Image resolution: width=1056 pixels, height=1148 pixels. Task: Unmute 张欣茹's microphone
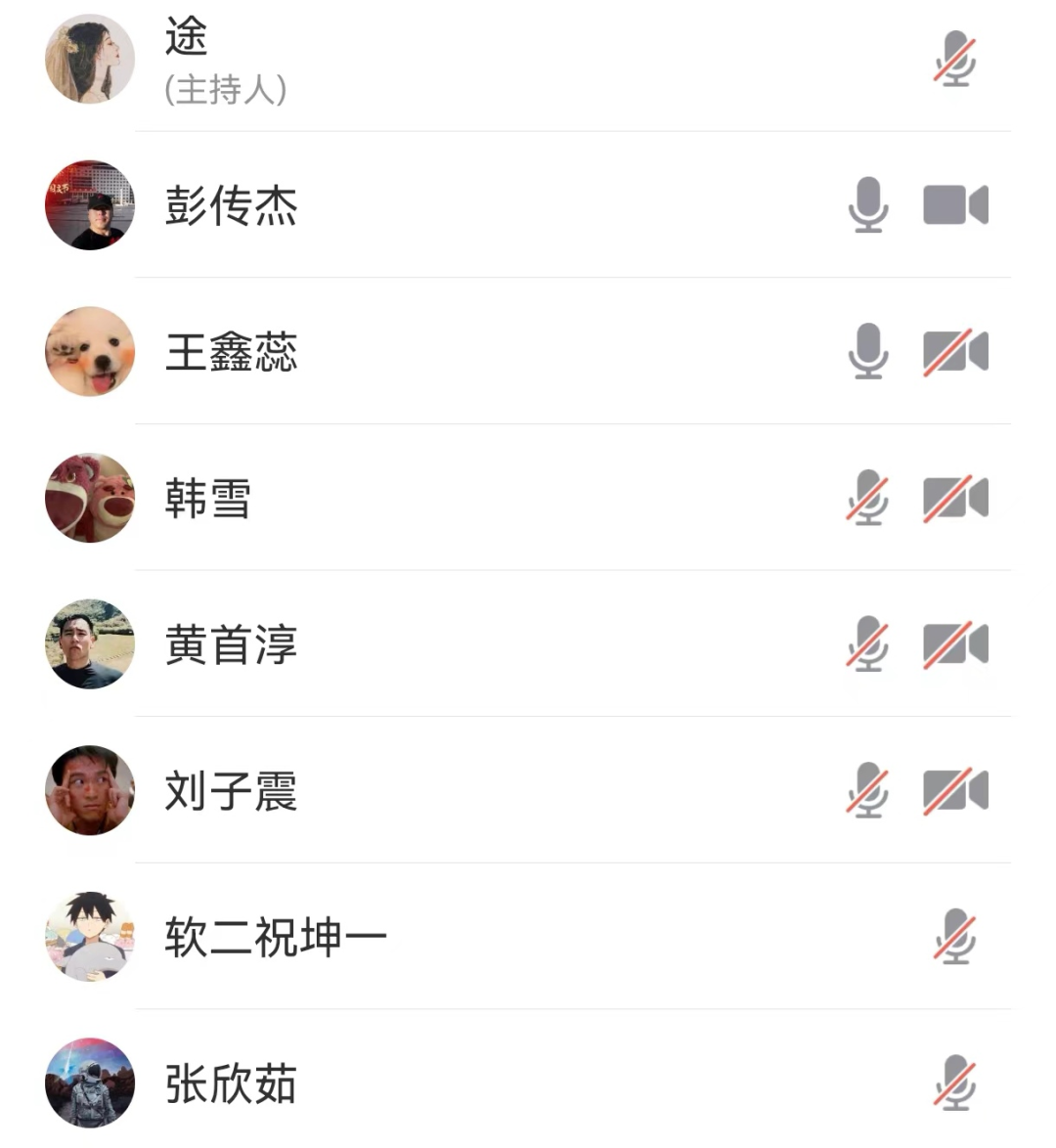pyautogui.click(x=955, y=1083)
